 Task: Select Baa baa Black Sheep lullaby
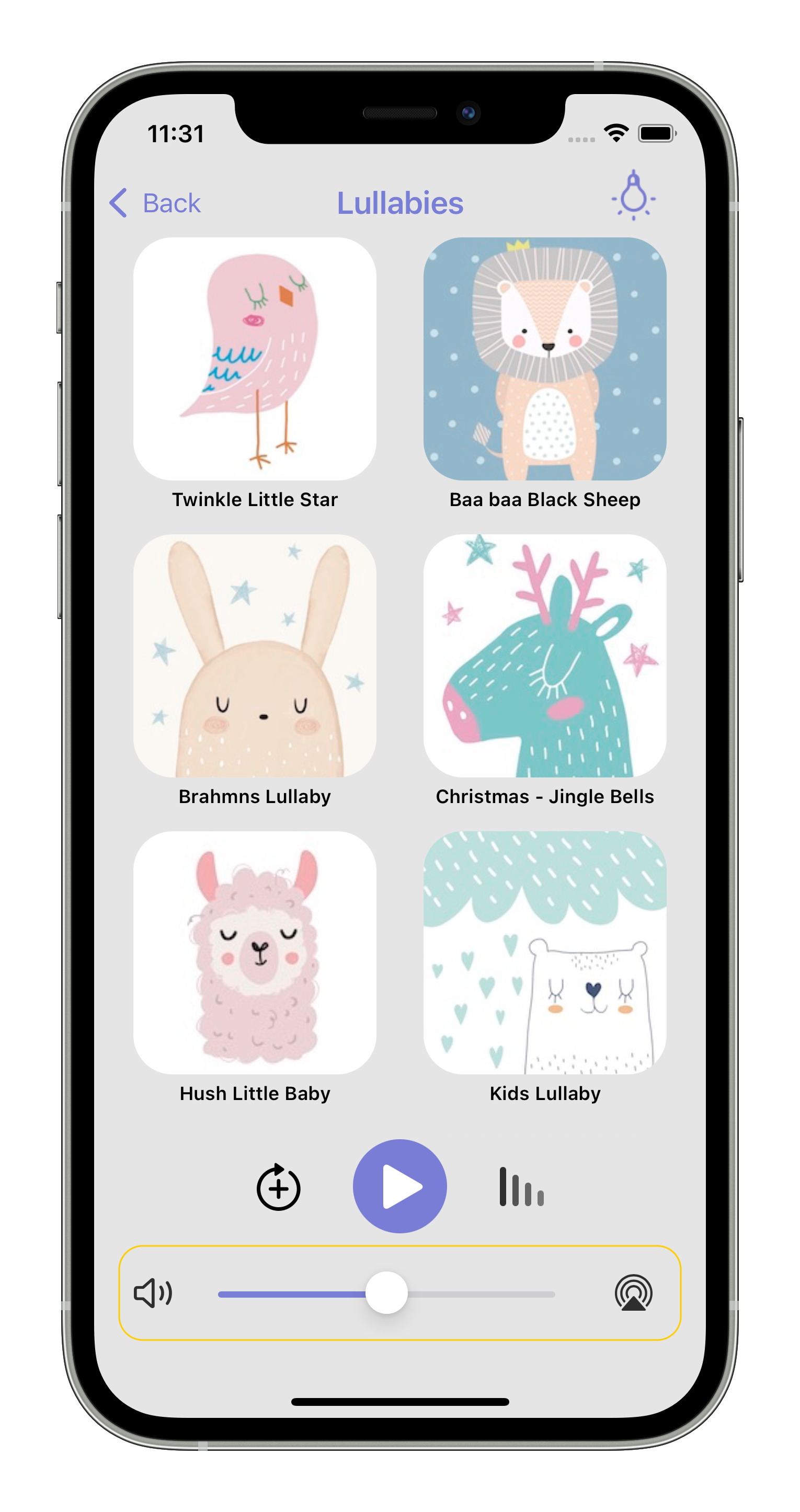pyautogui.click(x=544, y=359)
